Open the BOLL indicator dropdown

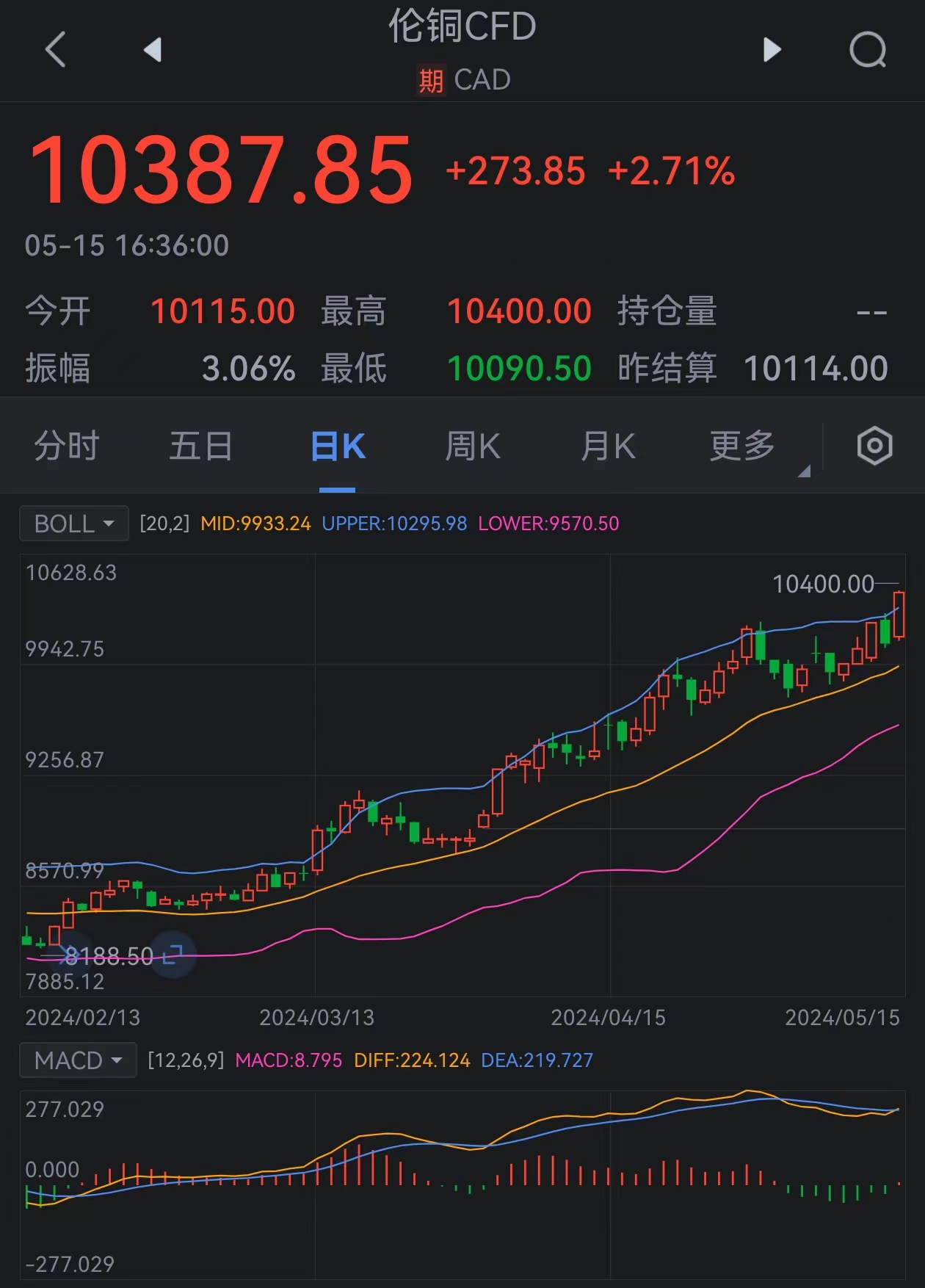pos(73,523)
